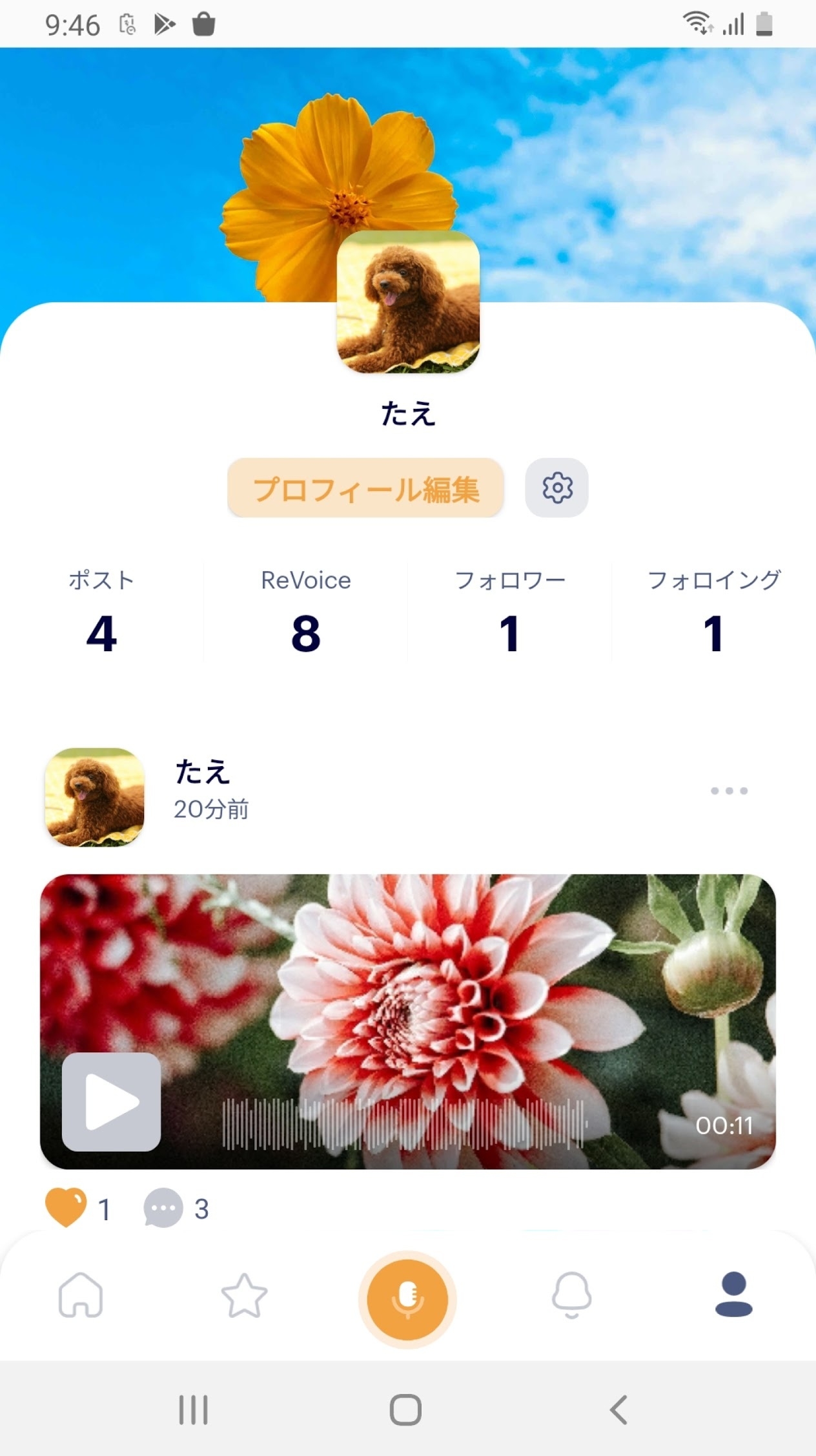Viewport: 816px width, 1456px height.
Task: Open the three-dot menu on たえ's post
Action: [x=729, y=791]
